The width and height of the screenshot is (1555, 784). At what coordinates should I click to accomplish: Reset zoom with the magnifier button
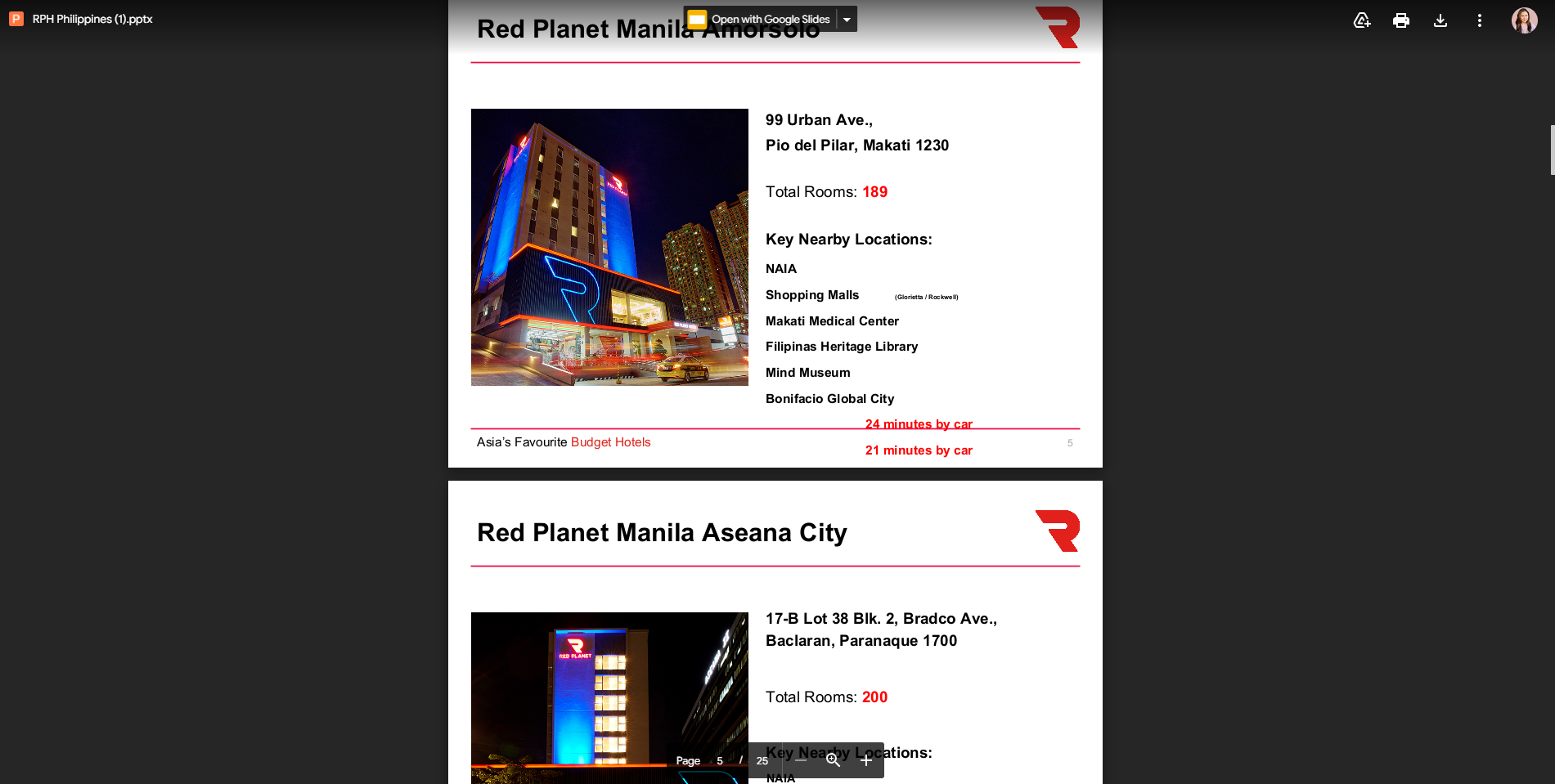pos(834,760)
